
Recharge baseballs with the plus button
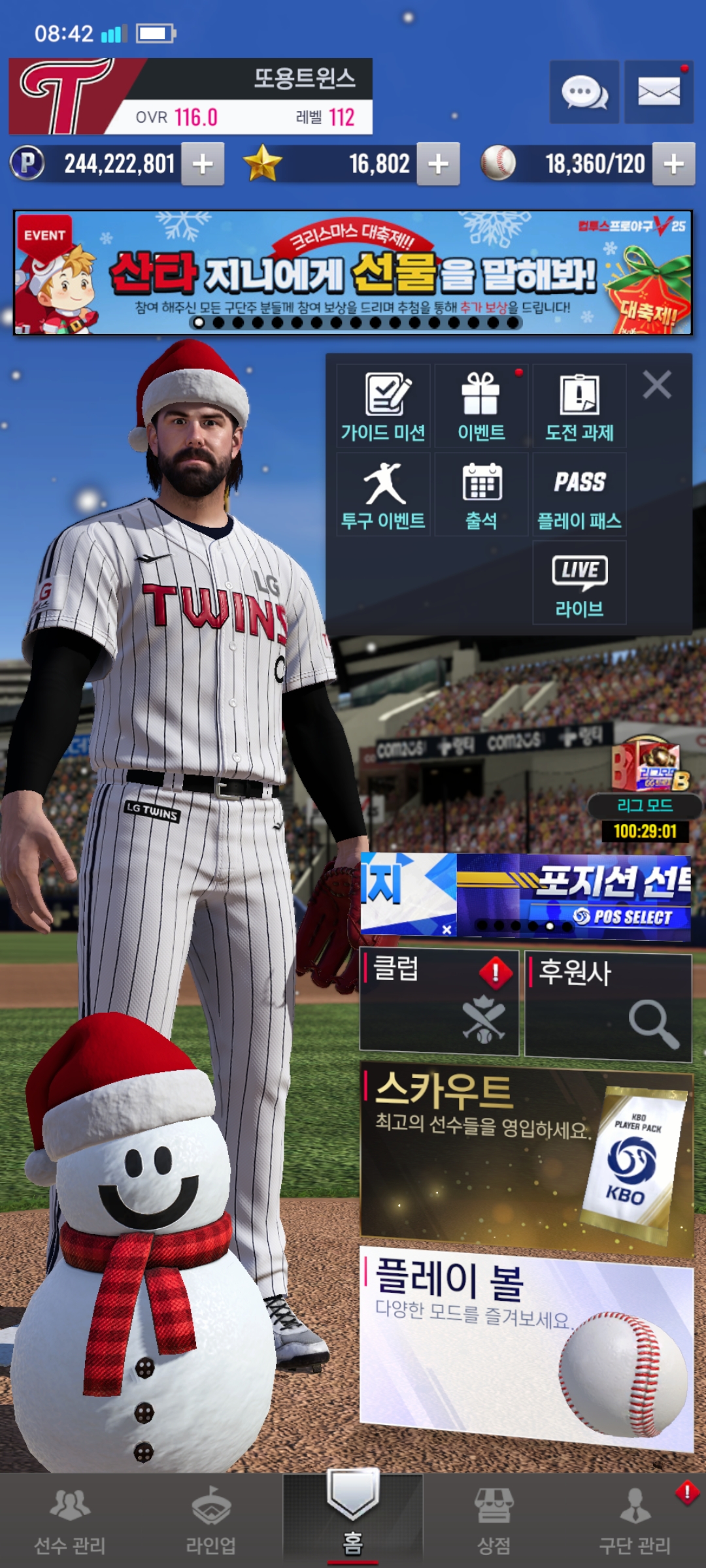pyautogui.click(x=673, y=164)
